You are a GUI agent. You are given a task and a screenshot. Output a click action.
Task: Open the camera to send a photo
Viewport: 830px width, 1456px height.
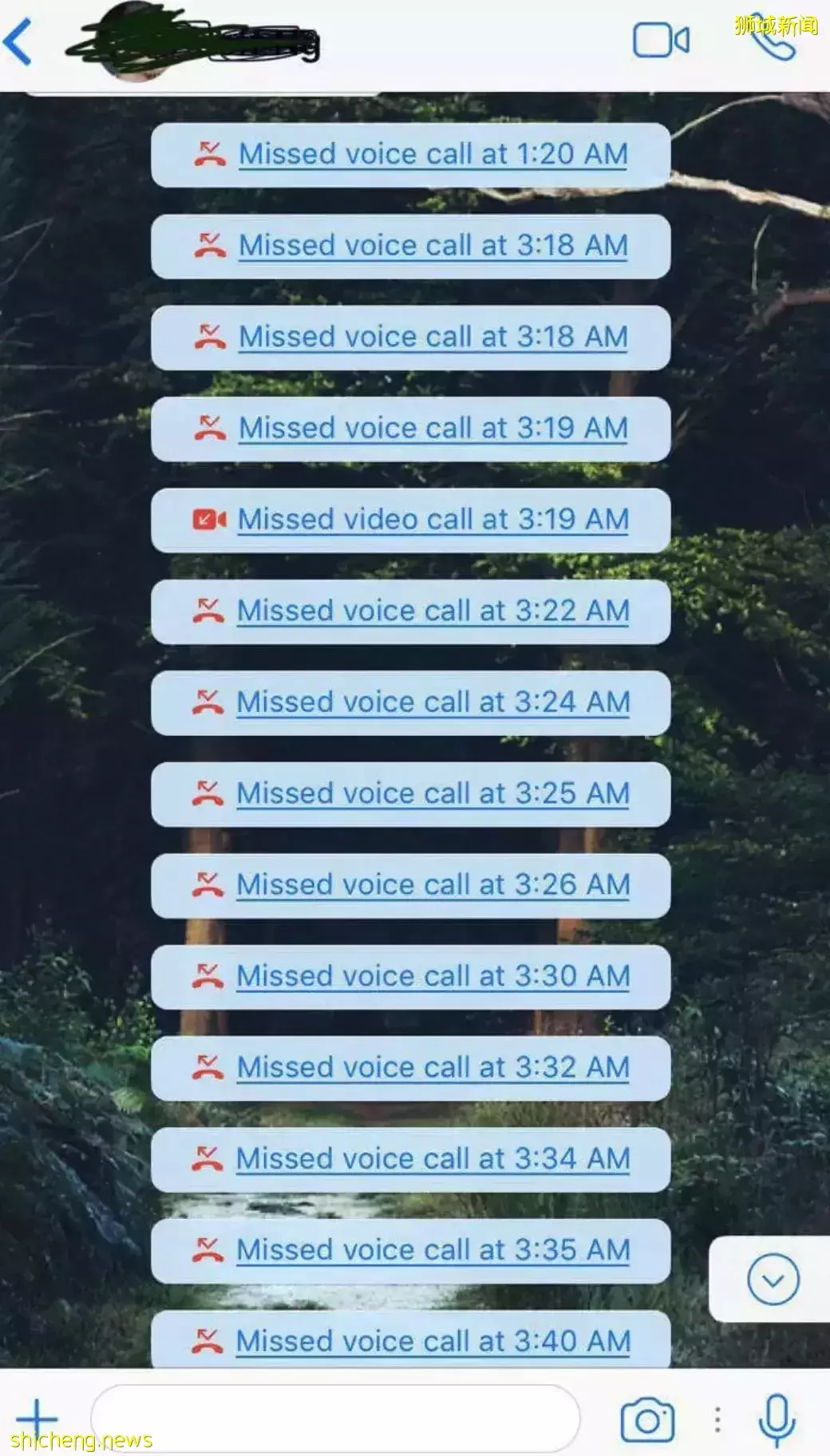point(646,1420)
